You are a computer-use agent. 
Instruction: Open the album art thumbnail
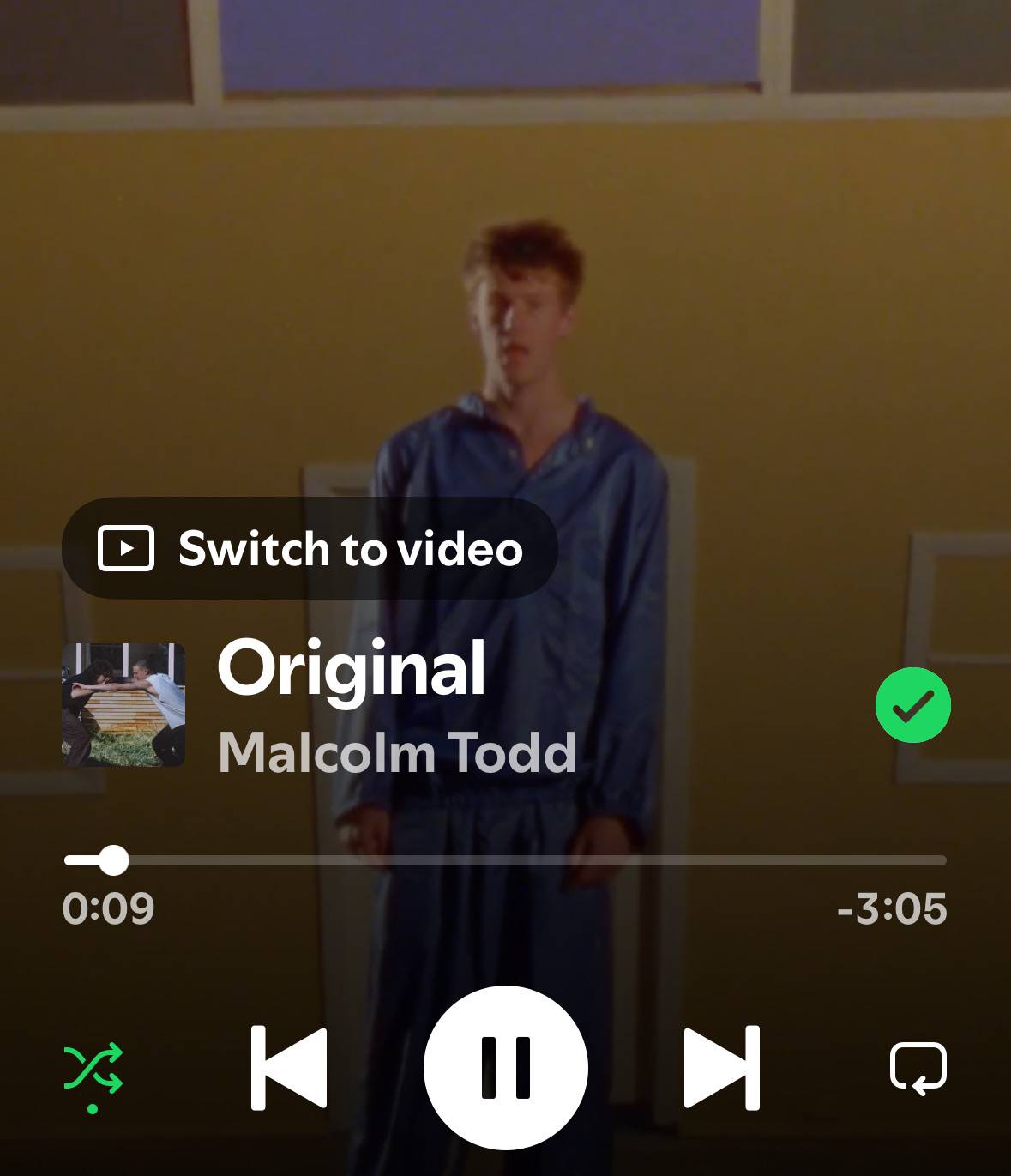click(123, 705)
